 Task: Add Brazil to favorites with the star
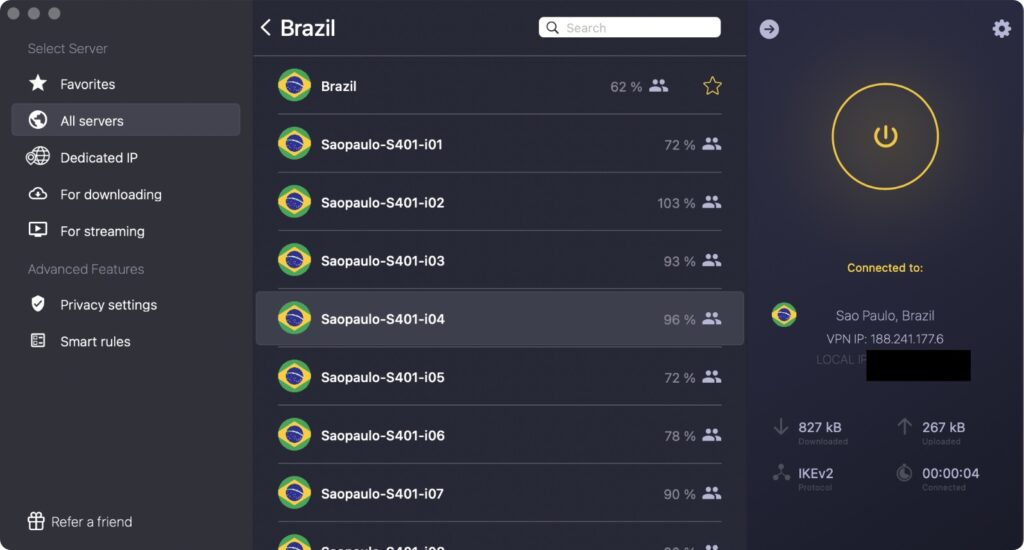[712, 86]
